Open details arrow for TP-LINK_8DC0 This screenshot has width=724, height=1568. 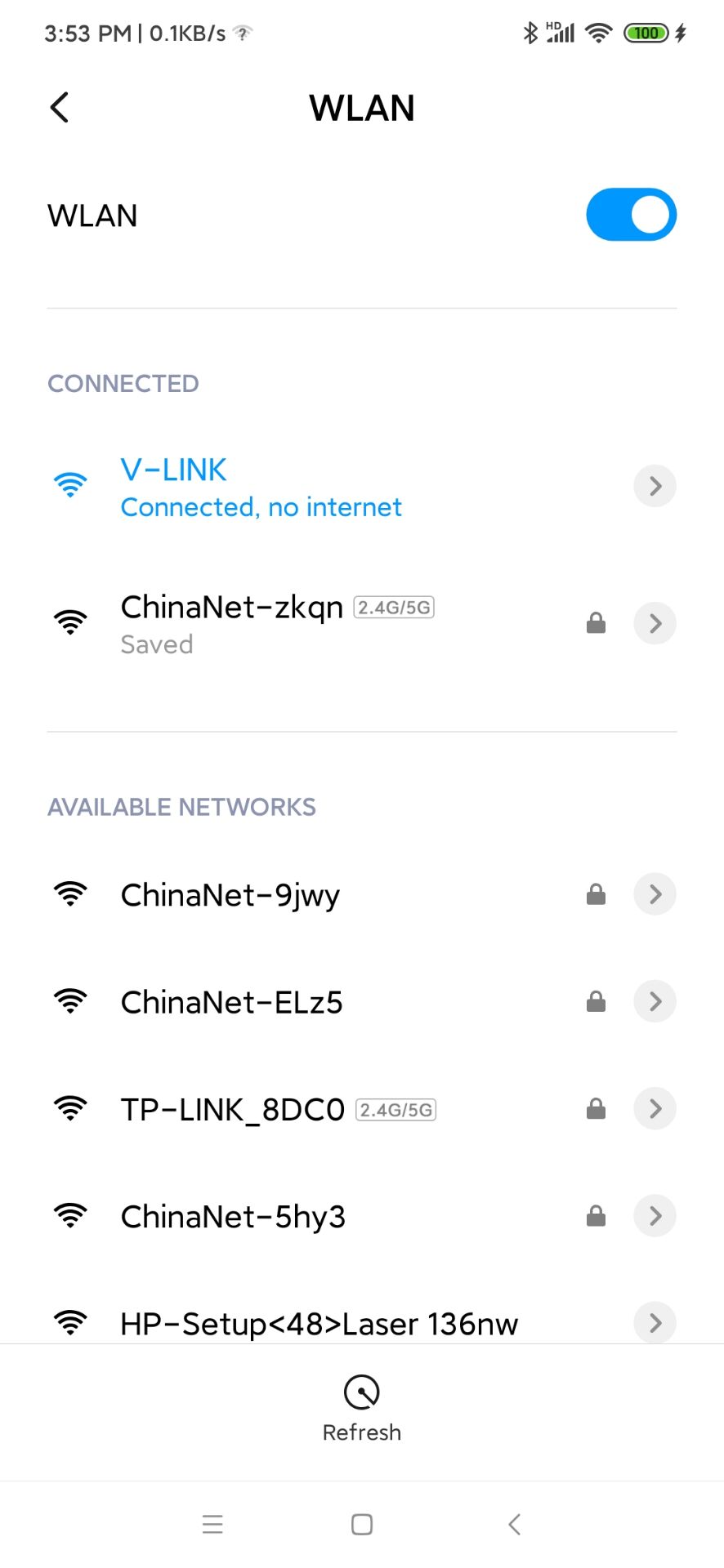[655, 1109]
